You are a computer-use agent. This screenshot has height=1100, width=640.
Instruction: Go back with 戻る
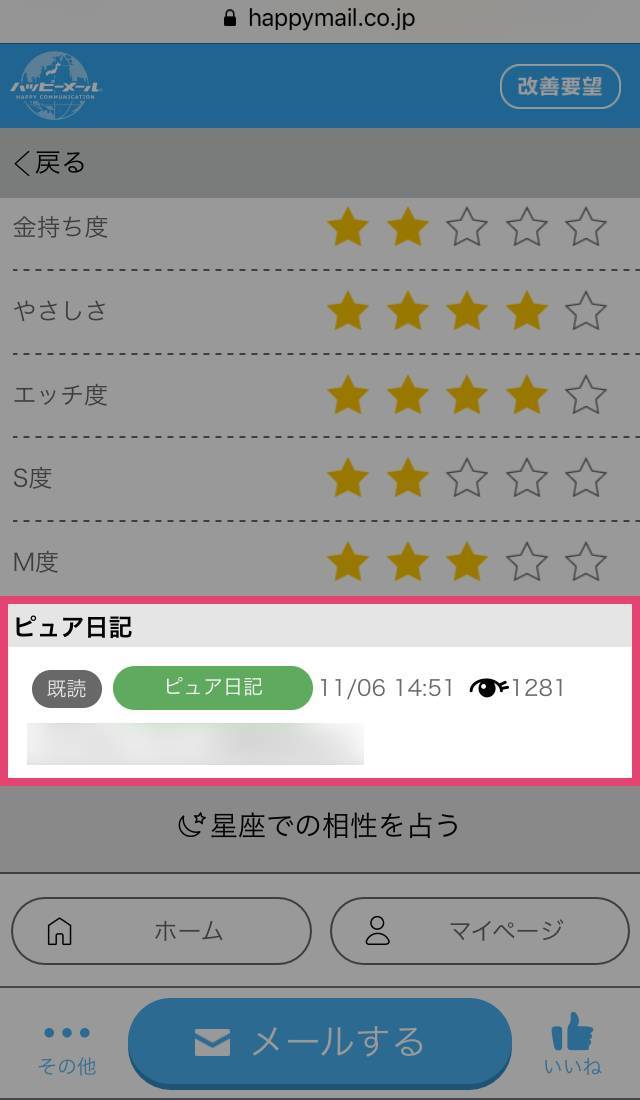point(49,163)
